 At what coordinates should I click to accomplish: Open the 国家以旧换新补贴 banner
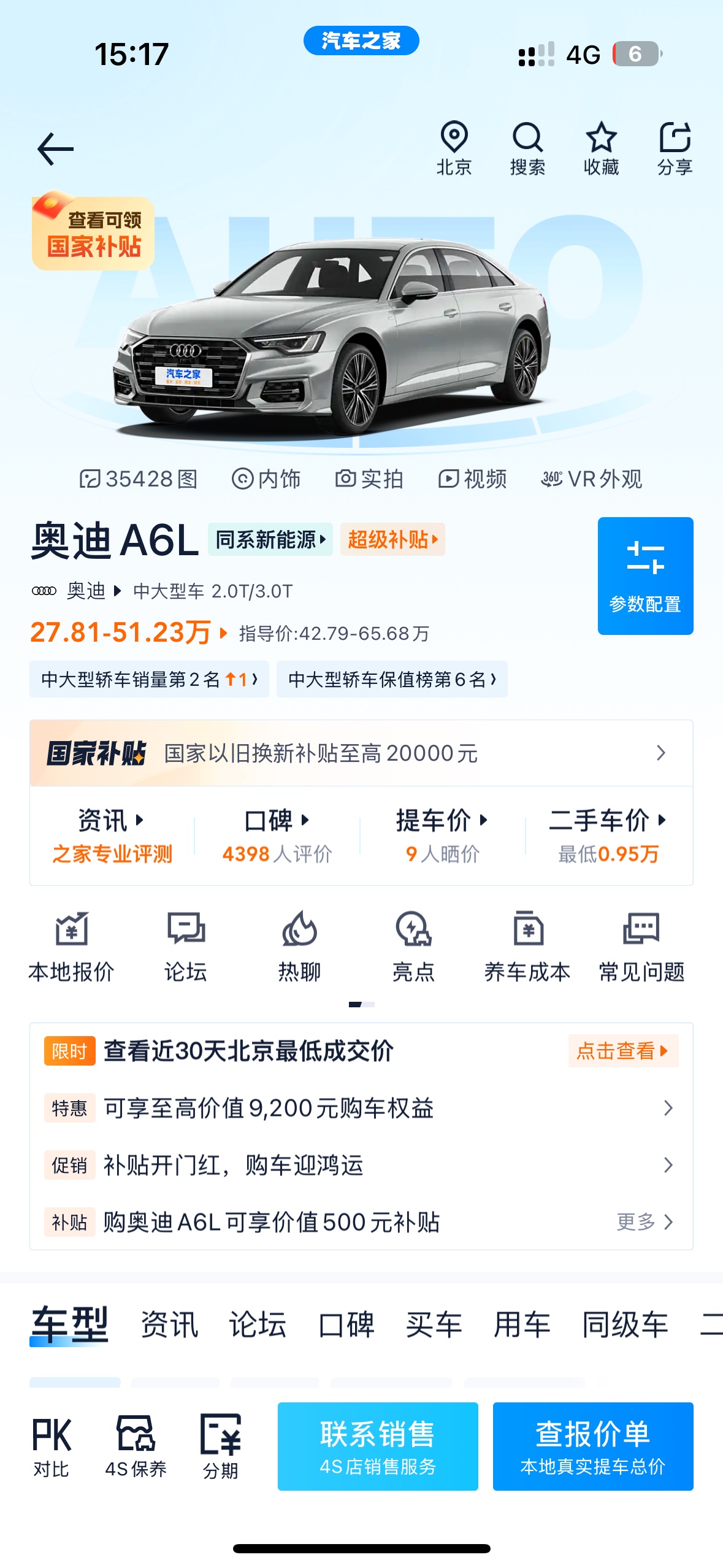click(361, 753)
